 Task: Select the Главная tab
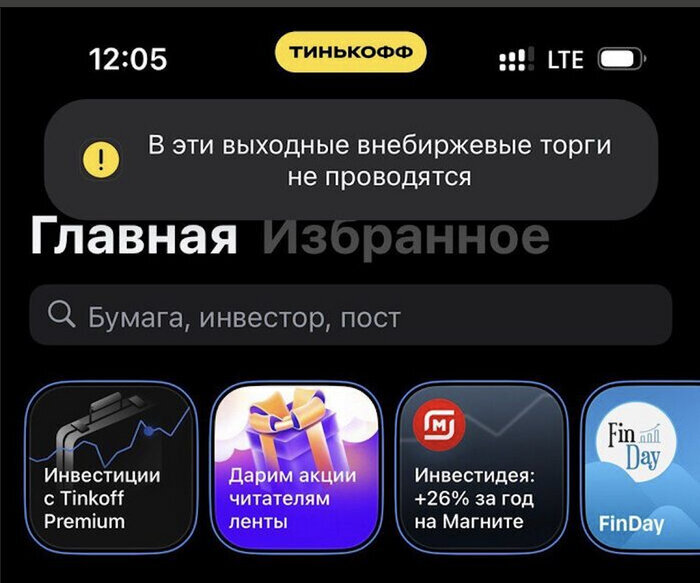coord(134,238)
